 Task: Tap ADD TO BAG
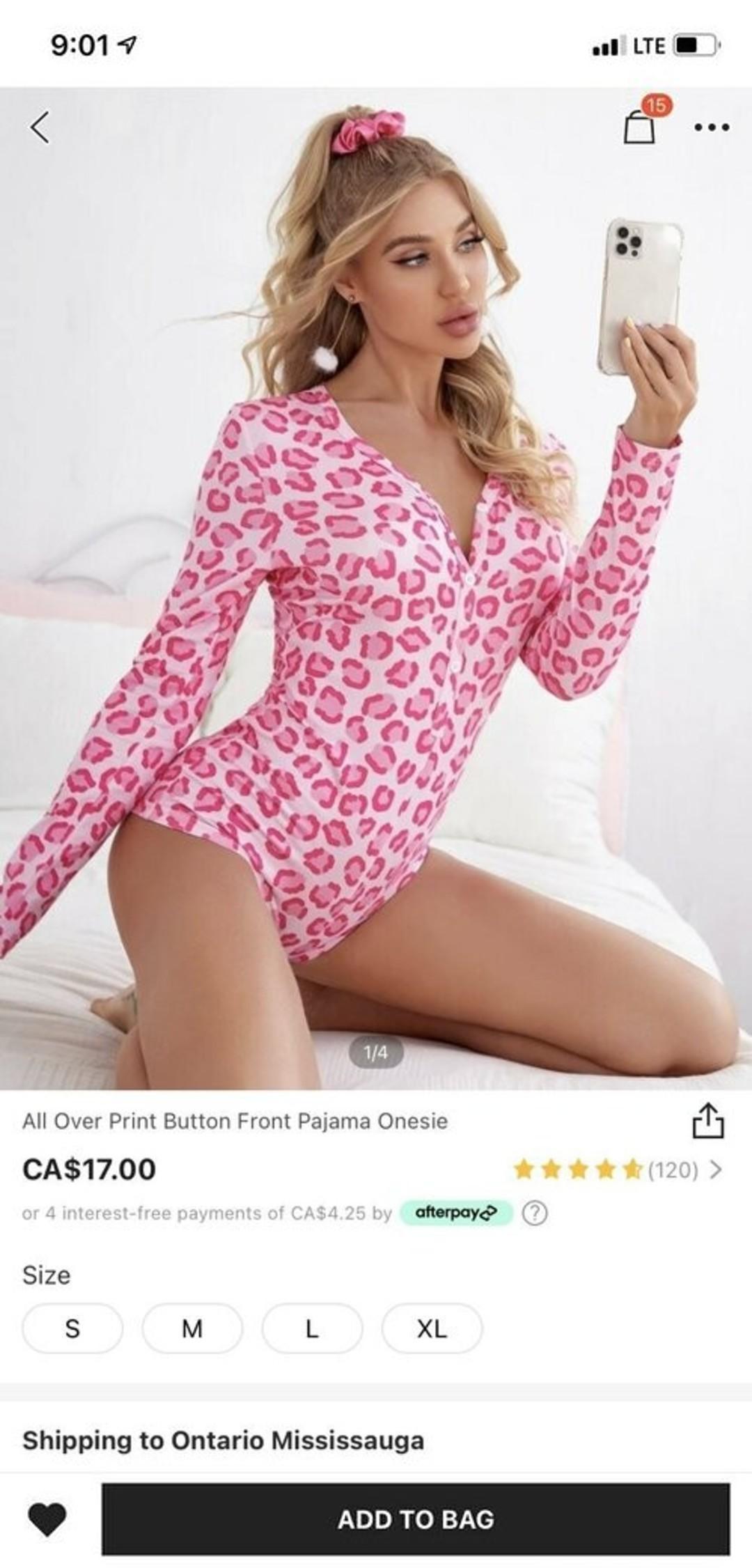tap(416, 1519)
